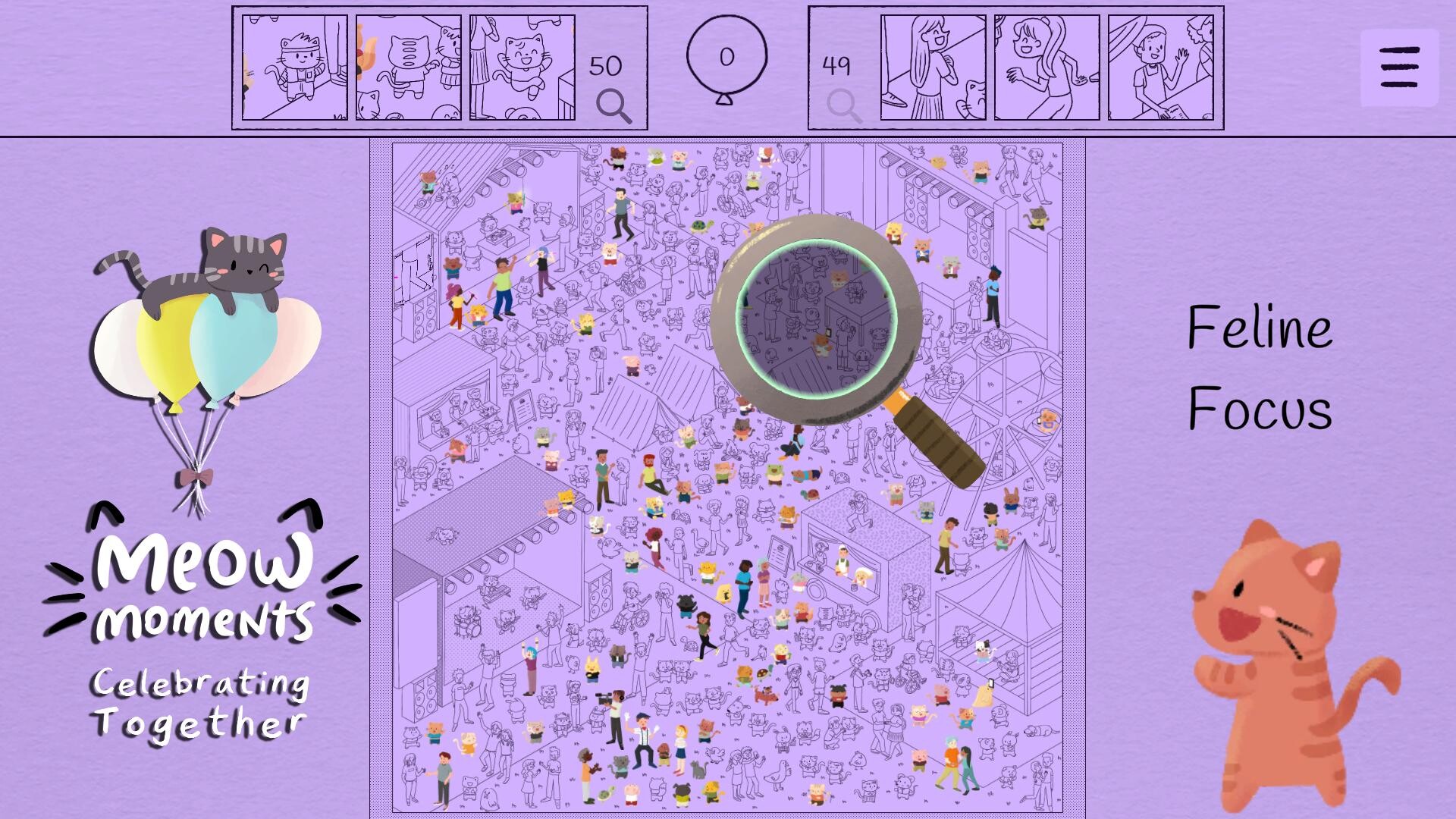The height and width of the screenshot is (819, 1456).
Task: Select the dancing happy cat target thumbnail
Action: tap(522, 67)
